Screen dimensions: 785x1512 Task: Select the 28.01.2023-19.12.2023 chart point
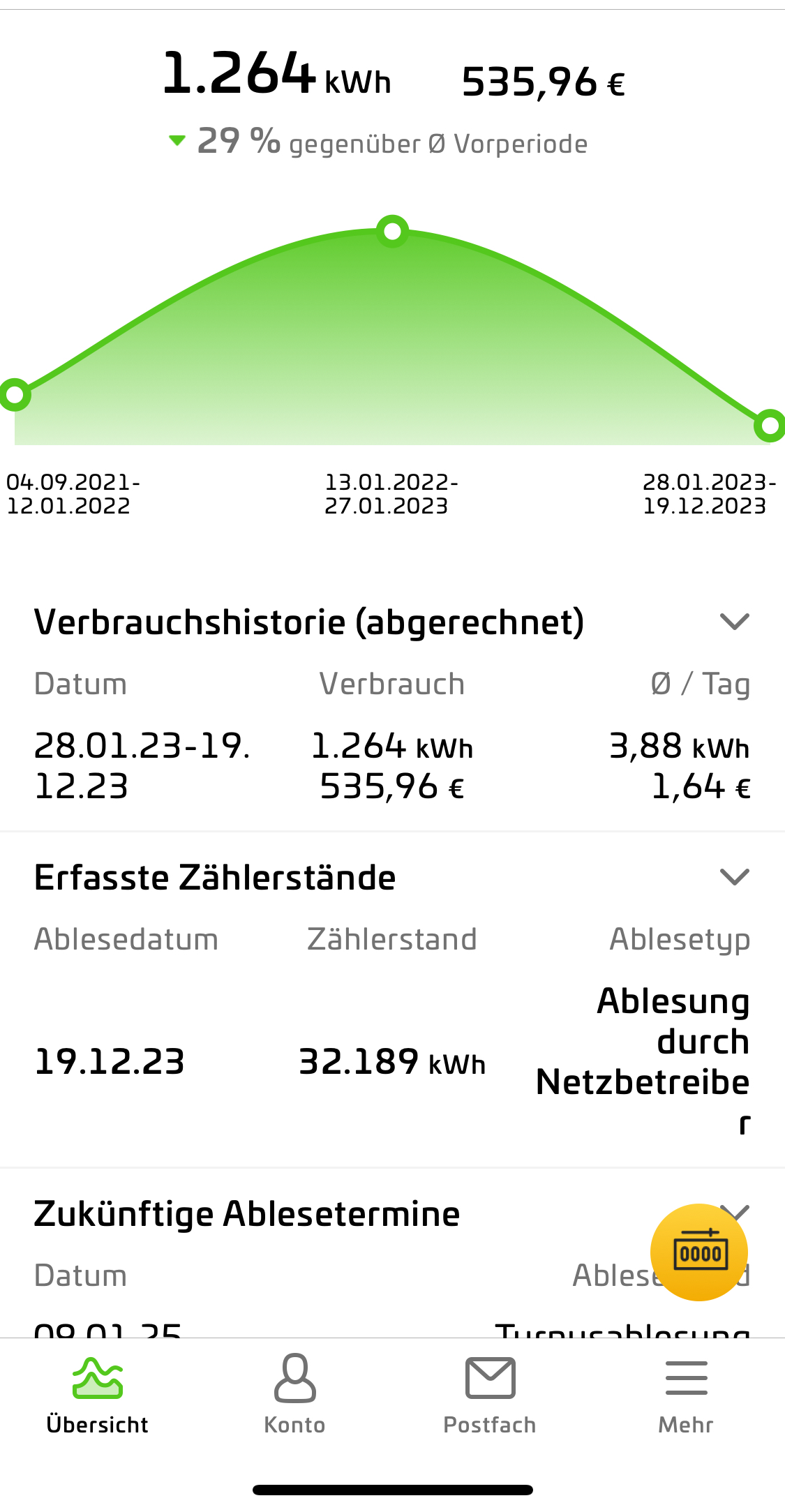(x=770, y=425)
